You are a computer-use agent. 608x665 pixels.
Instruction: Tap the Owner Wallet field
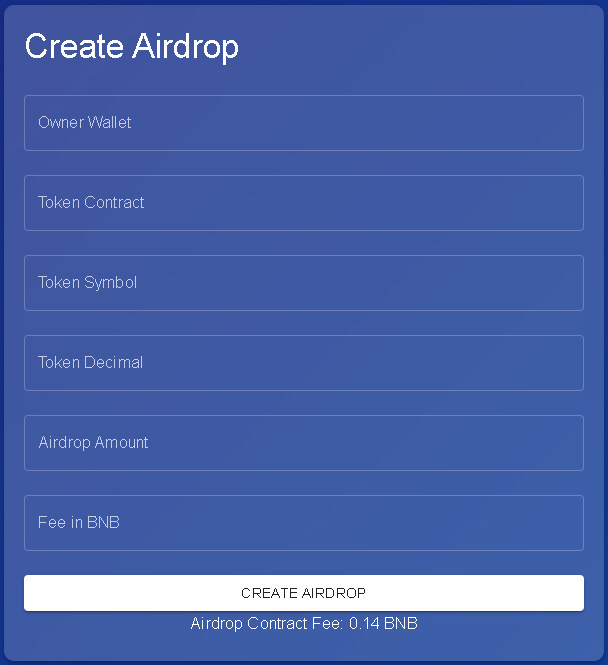coord(304,123)
